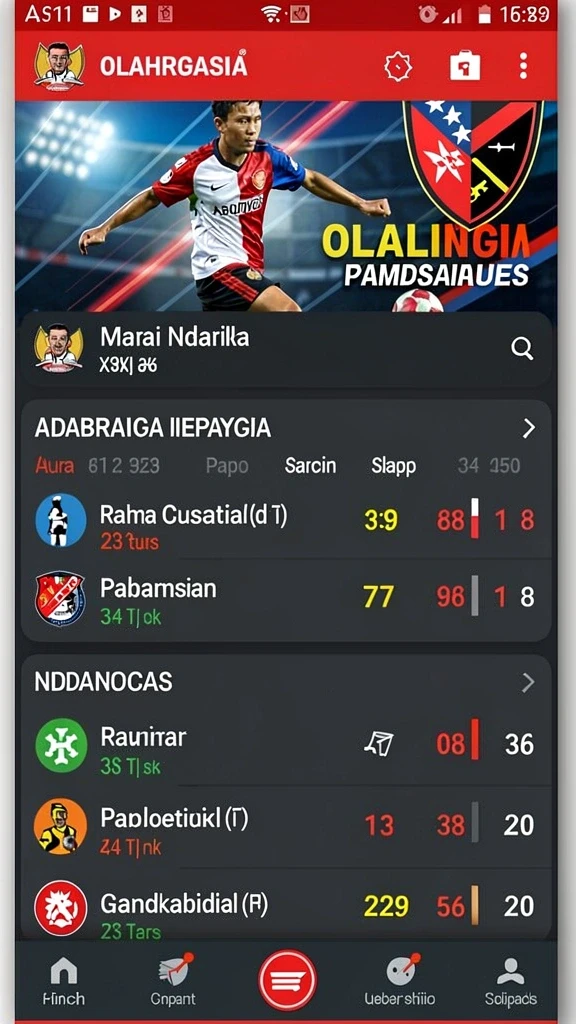This screenshot has height=1024, width=576.
Task: Search from the Marai Ndarilla row
Action: 522,349
